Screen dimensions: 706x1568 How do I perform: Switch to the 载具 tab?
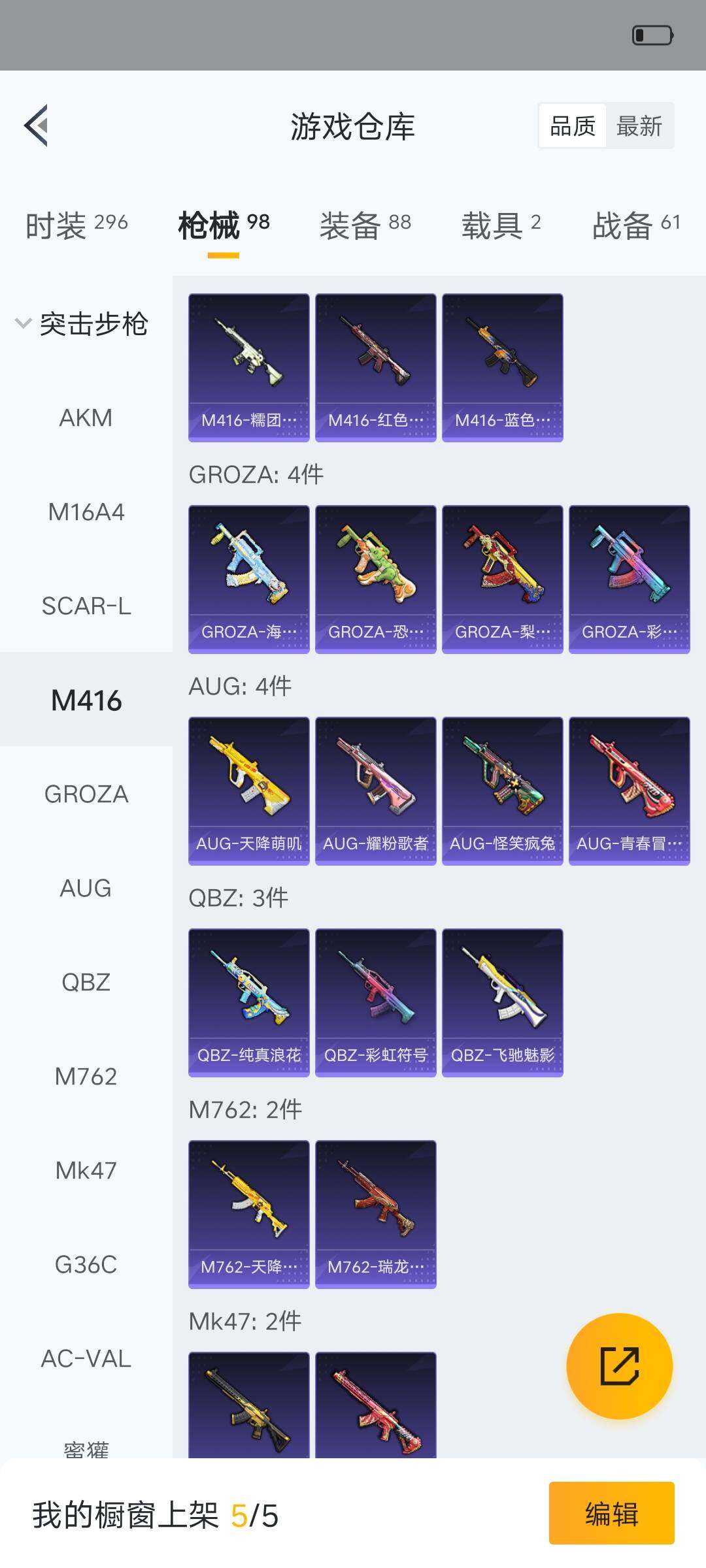501,225
